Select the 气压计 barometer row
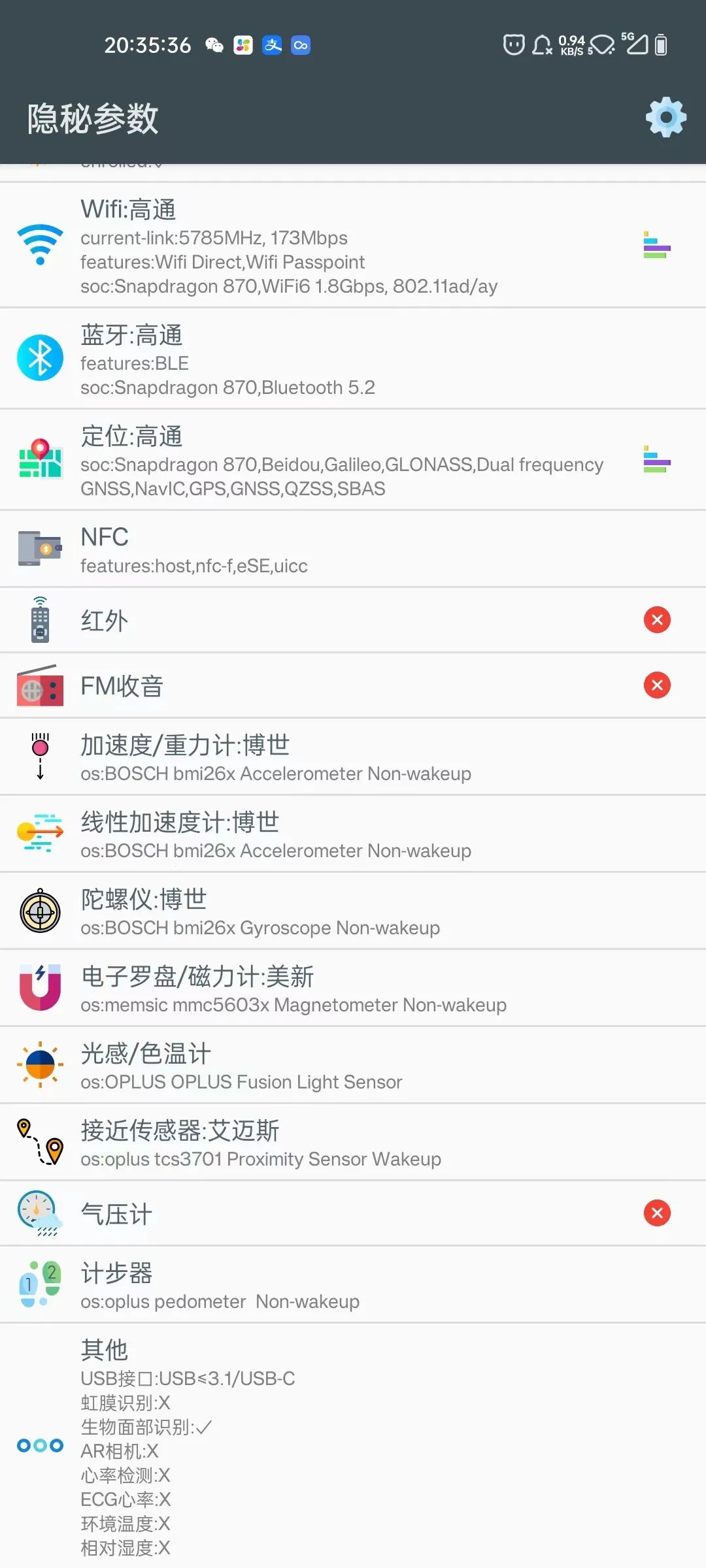 click(x=353, y=1213)
